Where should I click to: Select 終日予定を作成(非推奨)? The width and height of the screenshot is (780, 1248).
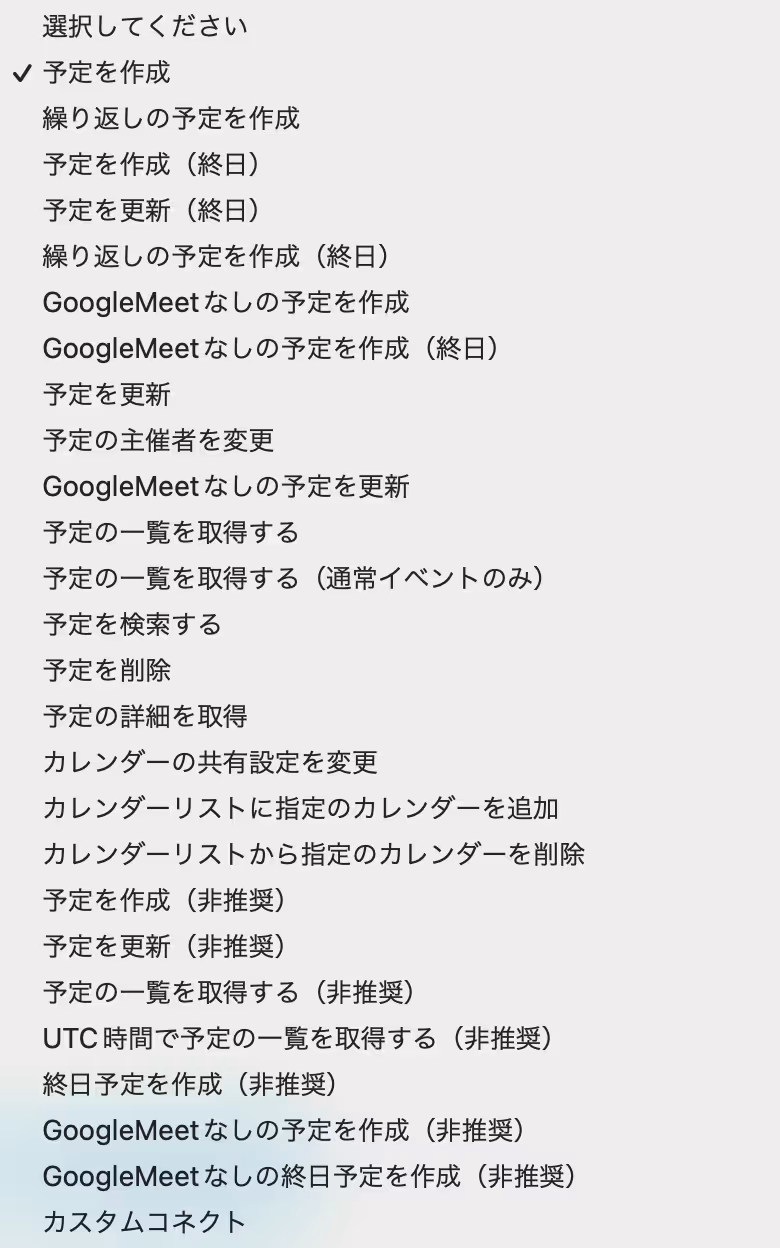390,1084
